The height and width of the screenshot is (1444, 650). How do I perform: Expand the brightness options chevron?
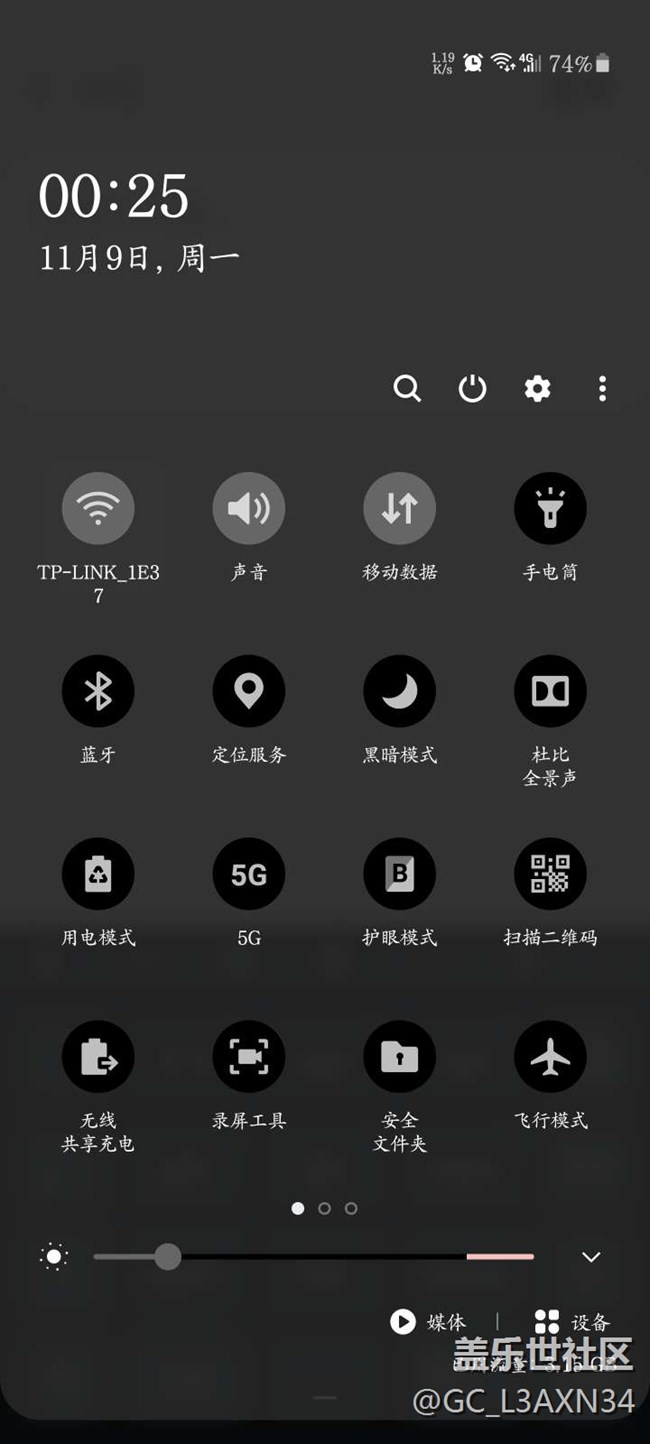click(x=591, y=1257)
